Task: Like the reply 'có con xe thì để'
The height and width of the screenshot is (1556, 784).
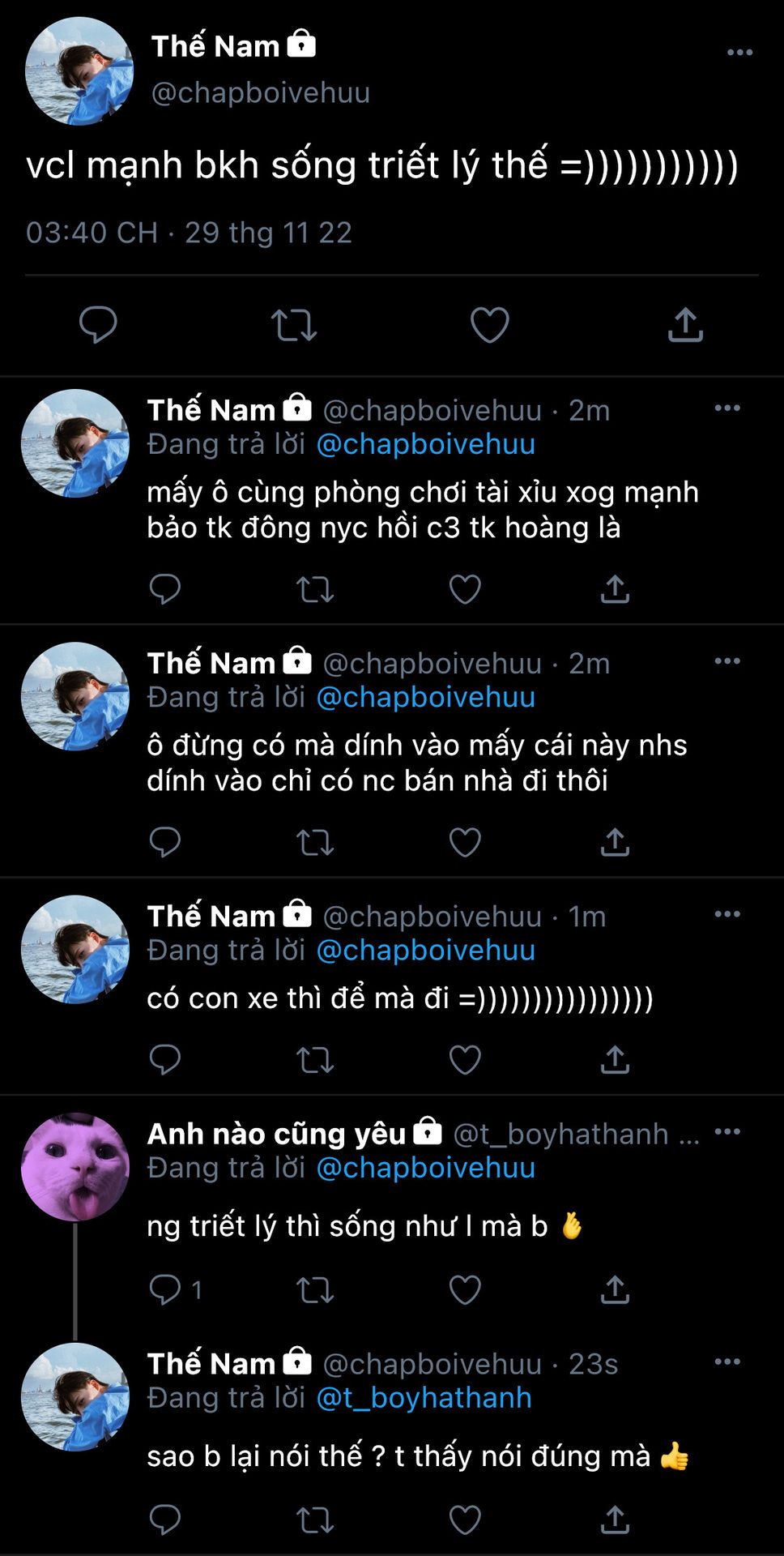Action: coord(465,1059)
